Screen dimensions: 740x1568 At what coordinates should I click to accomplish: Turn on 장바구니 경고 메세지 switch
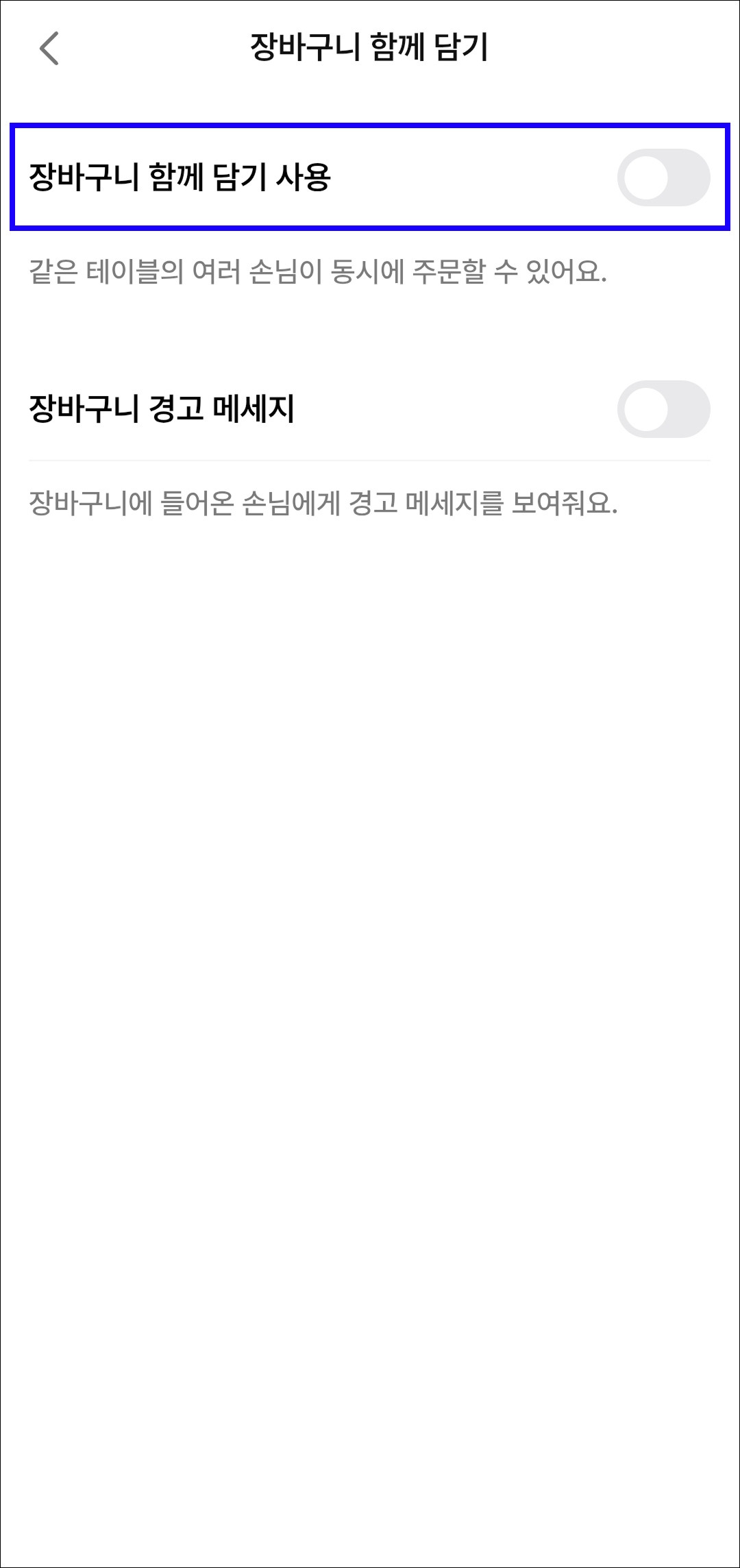pyautogui.click(x=663, y=409)
